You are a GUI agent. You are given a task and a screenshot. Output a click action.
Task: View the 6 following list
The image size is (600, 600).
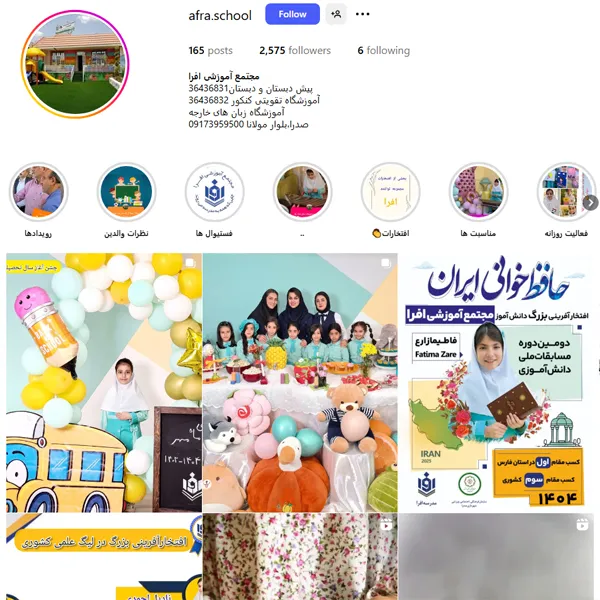point(383,50)
